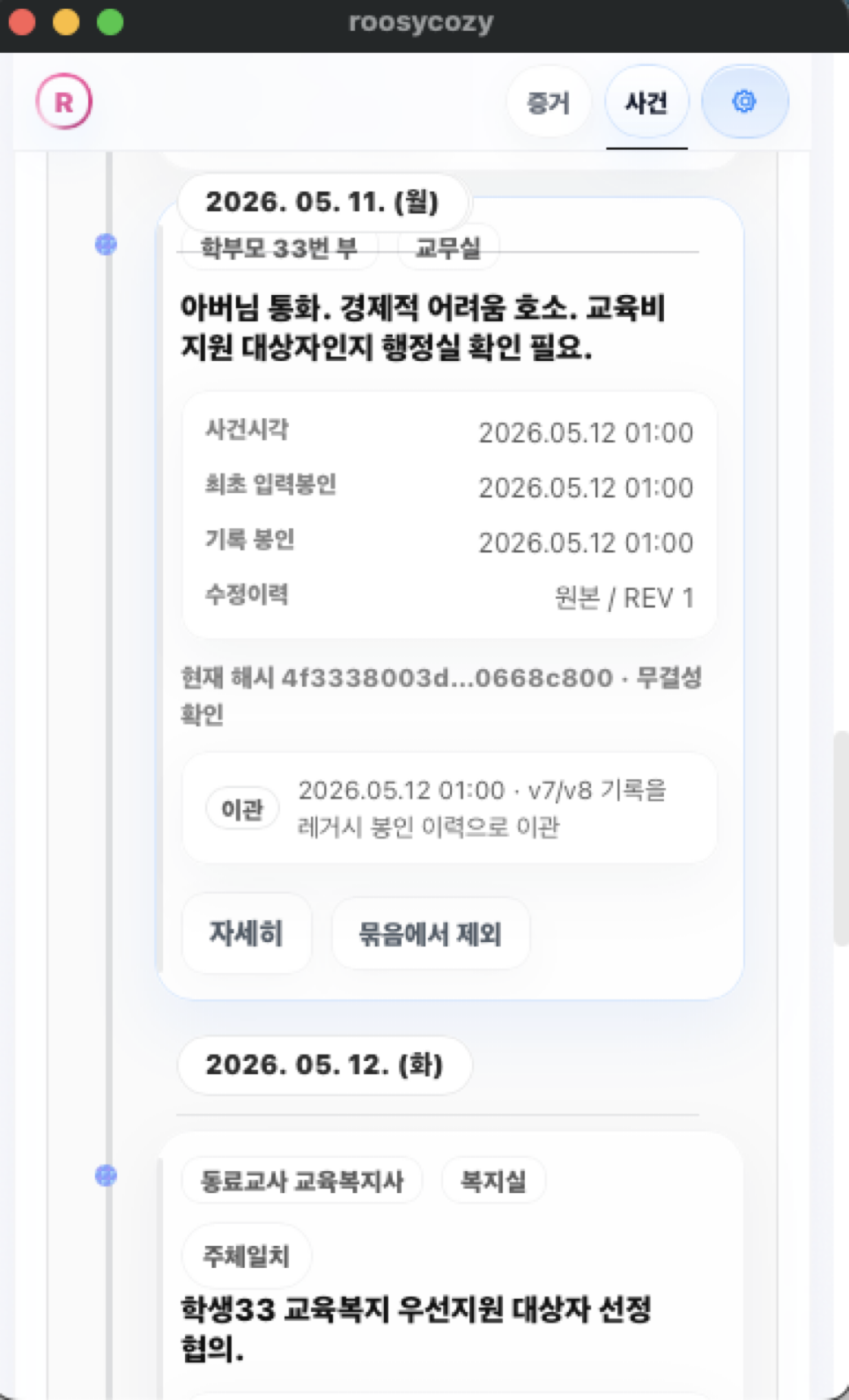Stay on the 사건 tab
Screen dimensions: 849x1400
tap(646, 101)
